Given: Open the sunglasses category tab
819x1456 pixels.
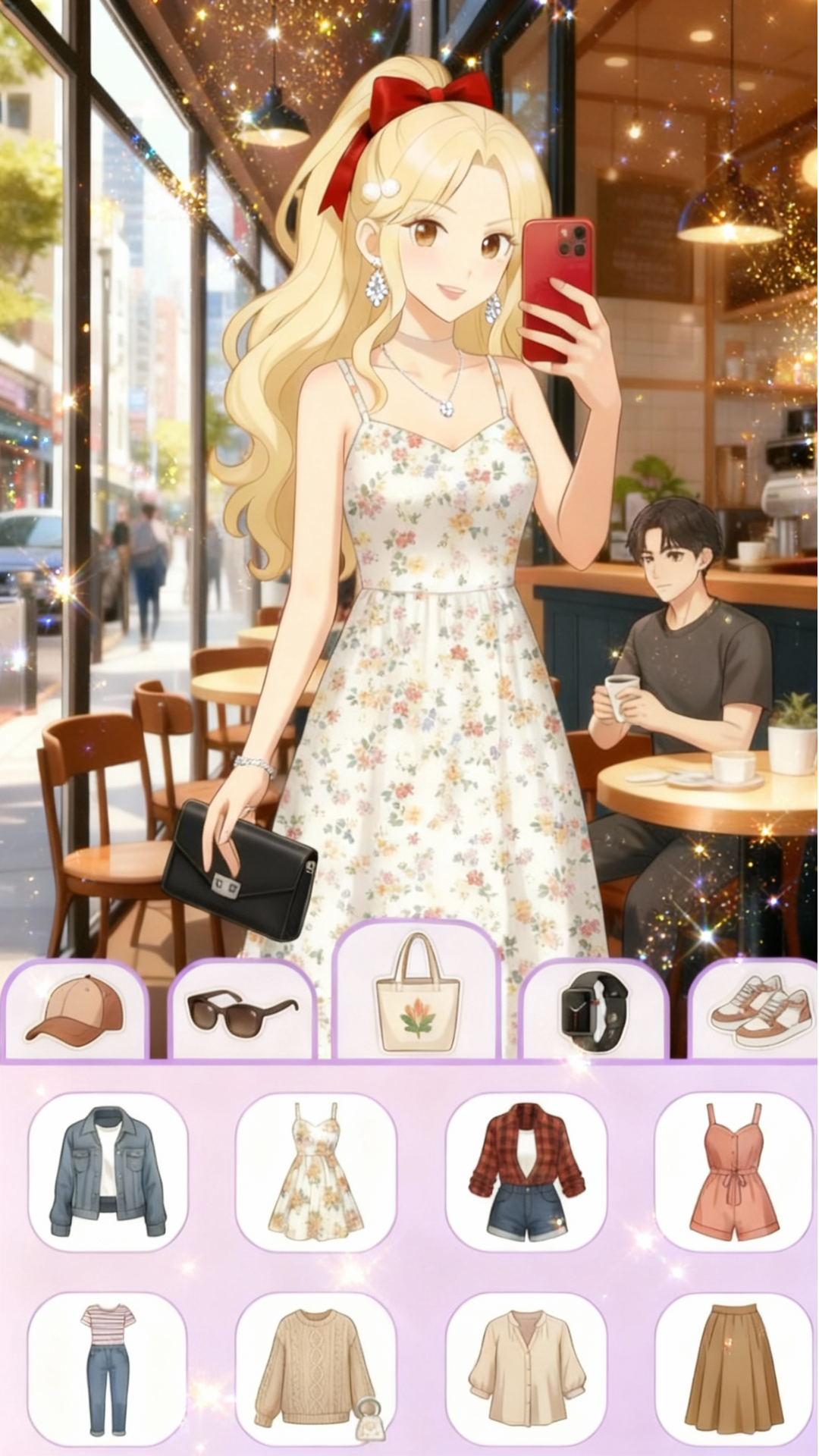Looking at the screenshot, I should pyautogui.click(x=242, y=1012).
